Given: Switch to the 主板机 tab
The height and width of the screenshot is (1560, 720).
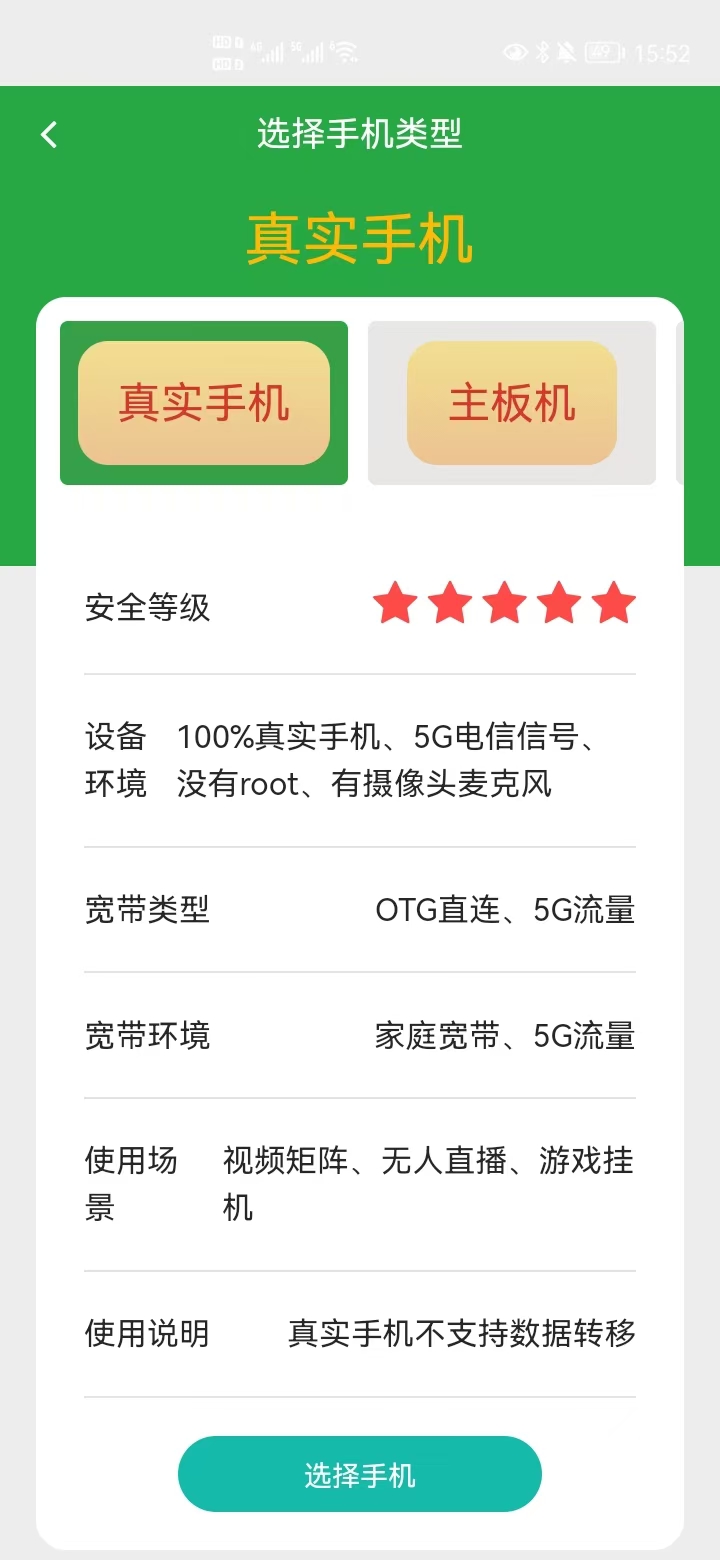Looking at the screenshot, I should (511, 402).
